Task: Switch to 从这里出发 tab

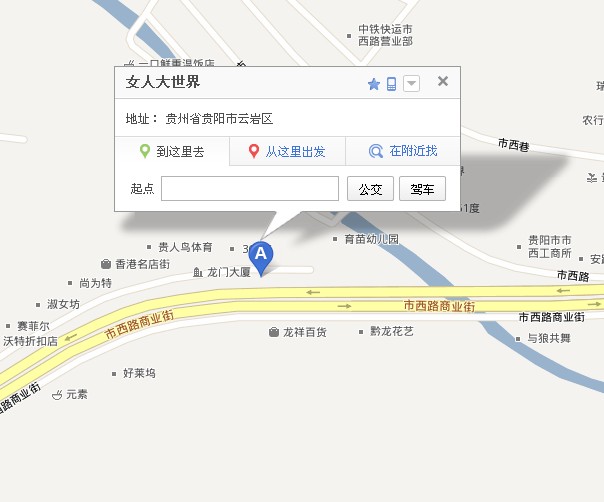Action: tap(287, 152)
